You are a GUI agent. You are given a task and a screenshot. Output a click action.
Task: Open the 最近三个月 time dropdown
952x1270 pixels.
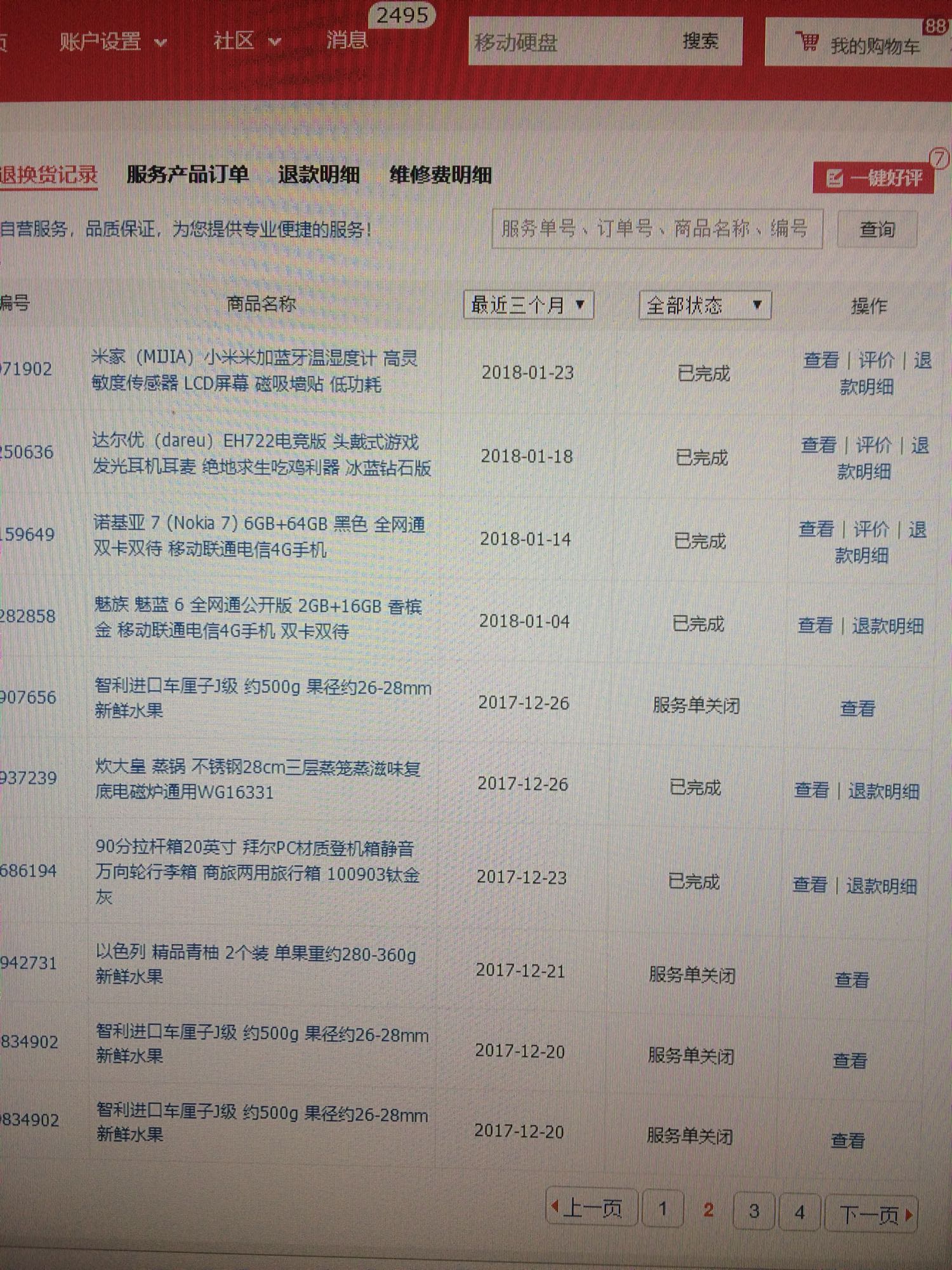528,305
